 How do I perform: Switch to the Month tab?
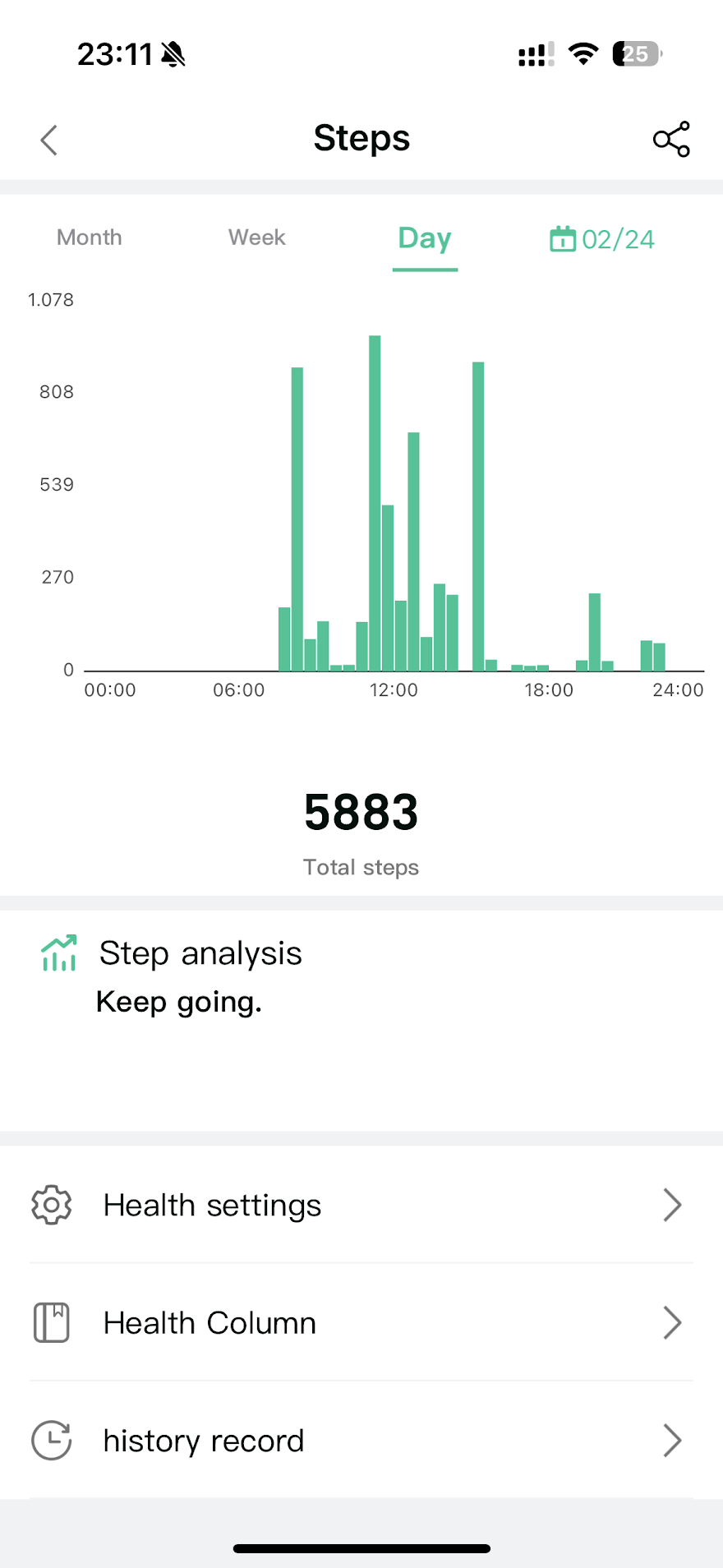(90, 238)
